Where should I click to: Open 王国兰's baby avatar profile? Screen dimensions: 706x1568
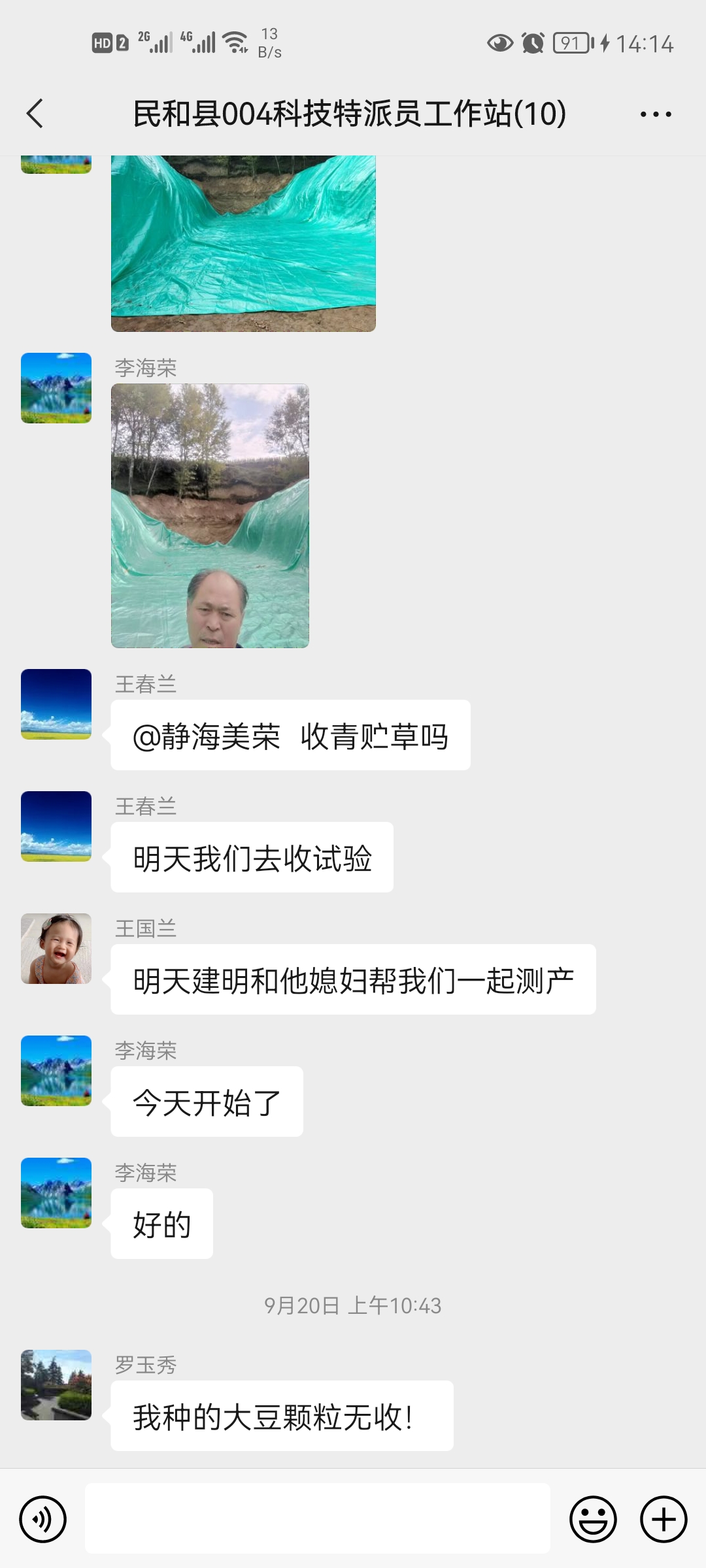[56, 949]
